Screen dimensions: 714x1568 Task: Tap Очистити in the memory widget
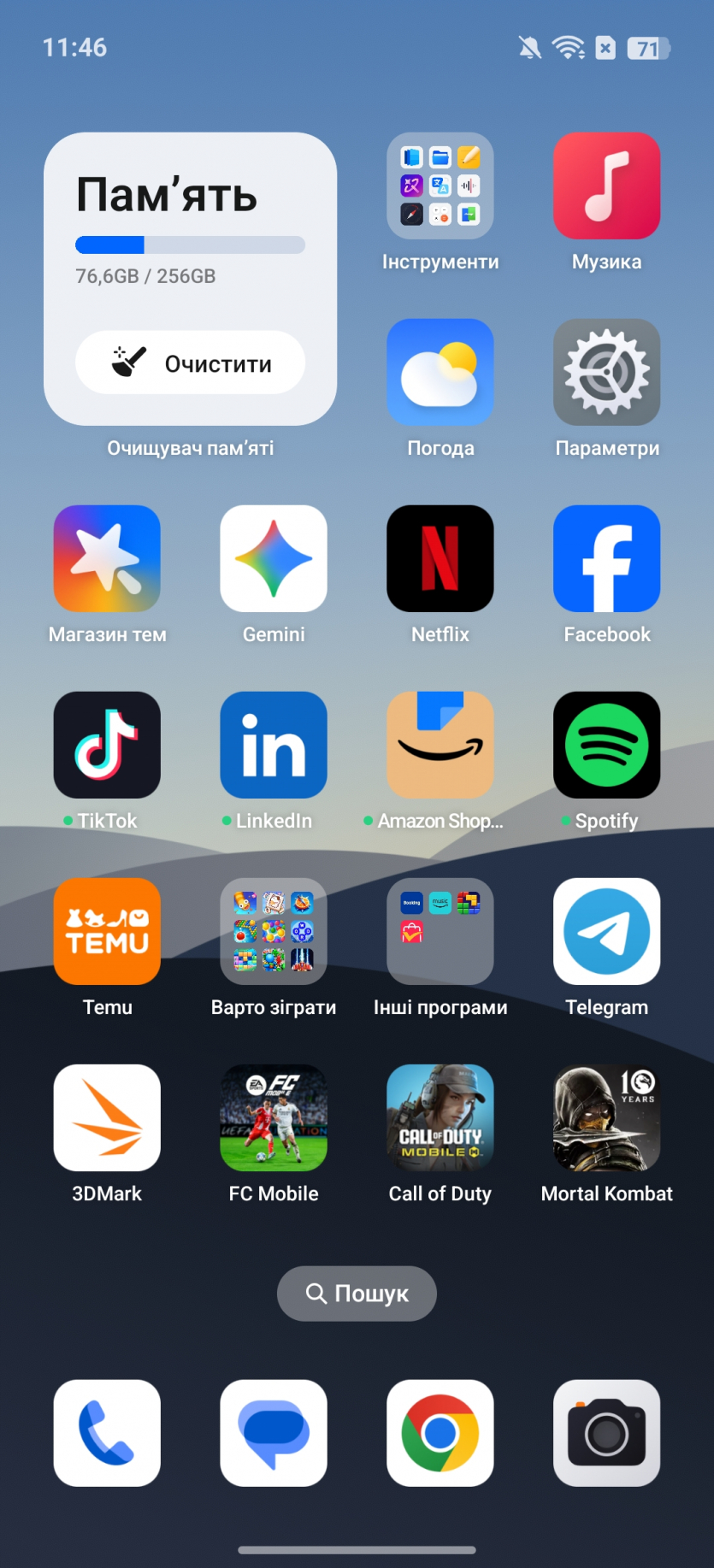point(190,363)
